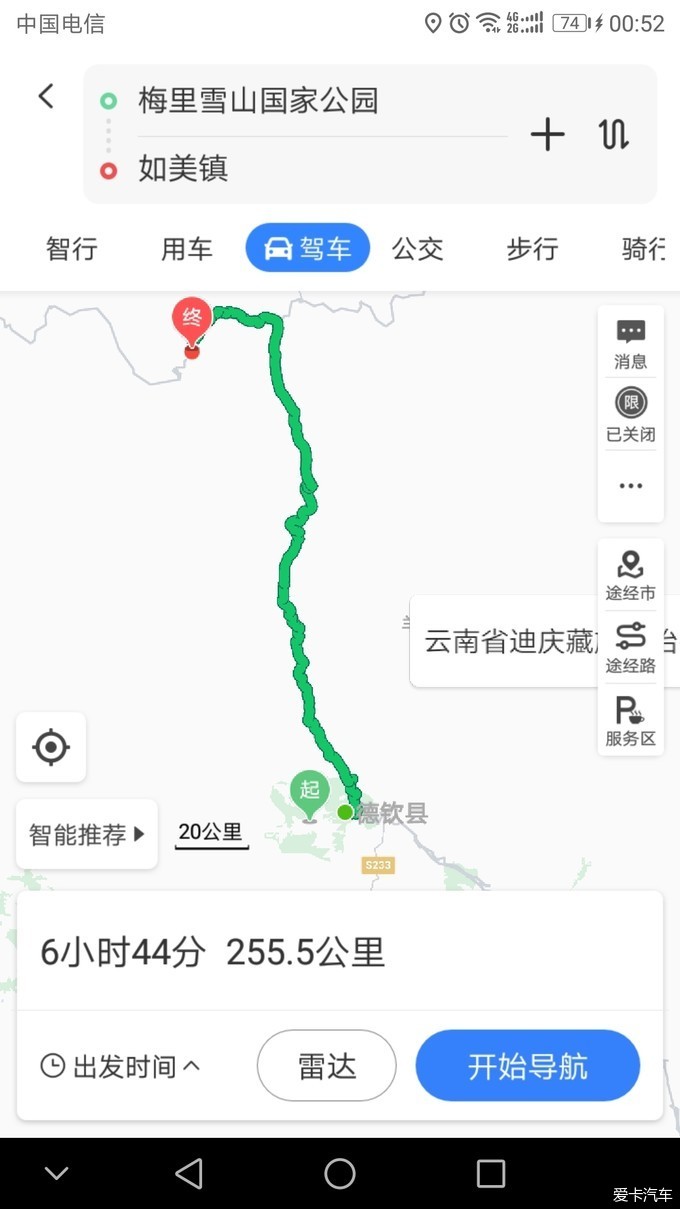
Task: Open 智能推荐 route preferences
Action: coord(87,834)
